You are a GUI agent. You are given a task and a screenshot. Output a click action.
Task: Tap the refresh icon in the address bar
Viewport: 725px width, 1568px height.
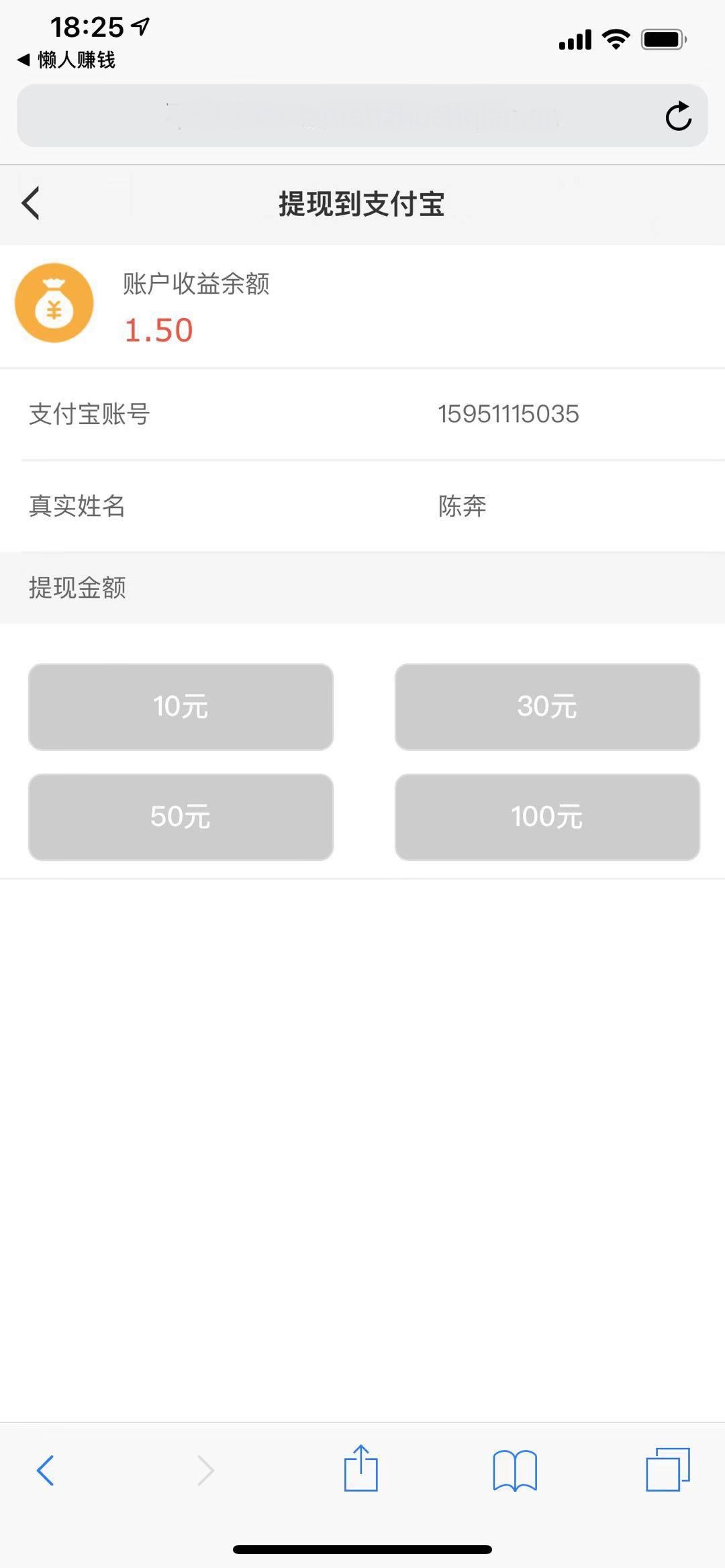[x=679, y=115]
